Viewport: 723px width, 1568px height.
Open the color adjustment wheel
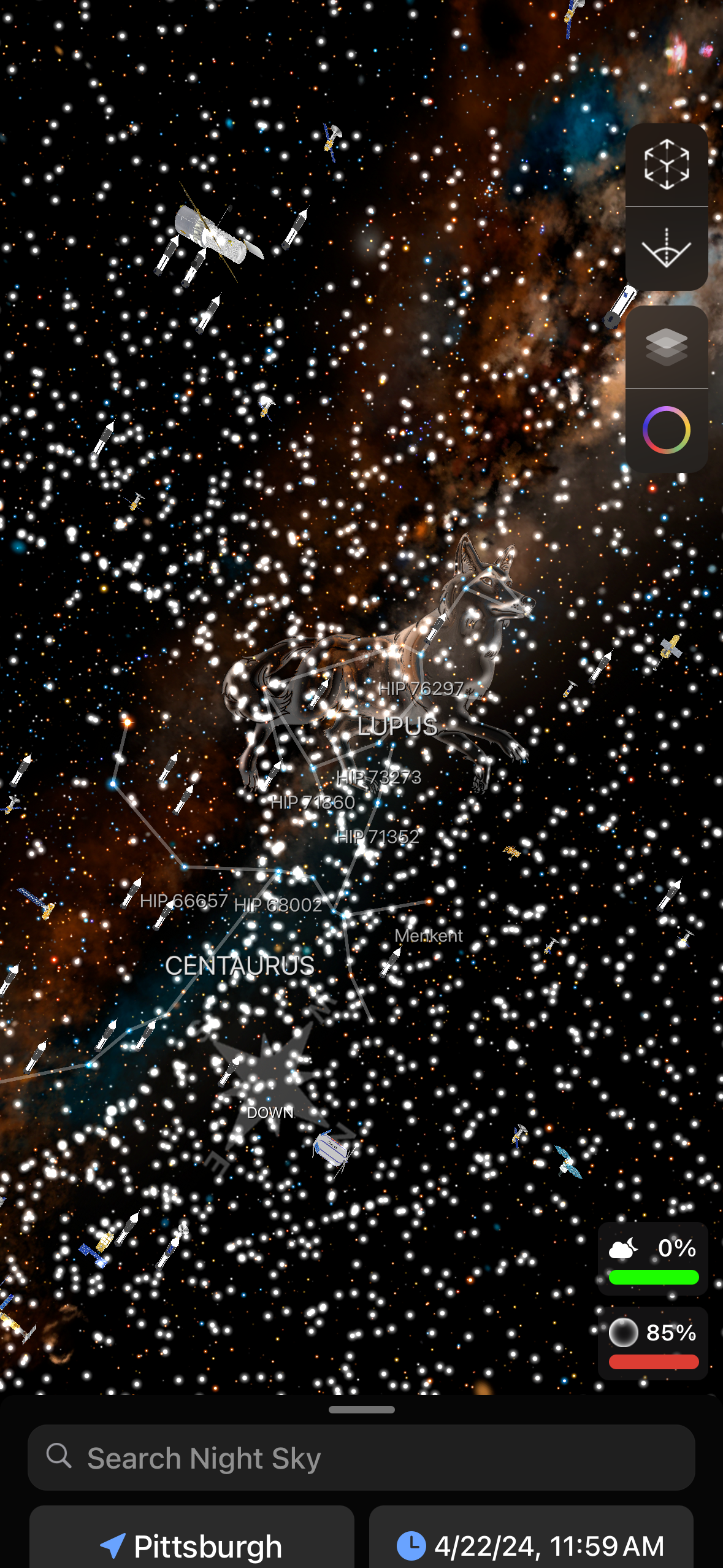[667, 429]
